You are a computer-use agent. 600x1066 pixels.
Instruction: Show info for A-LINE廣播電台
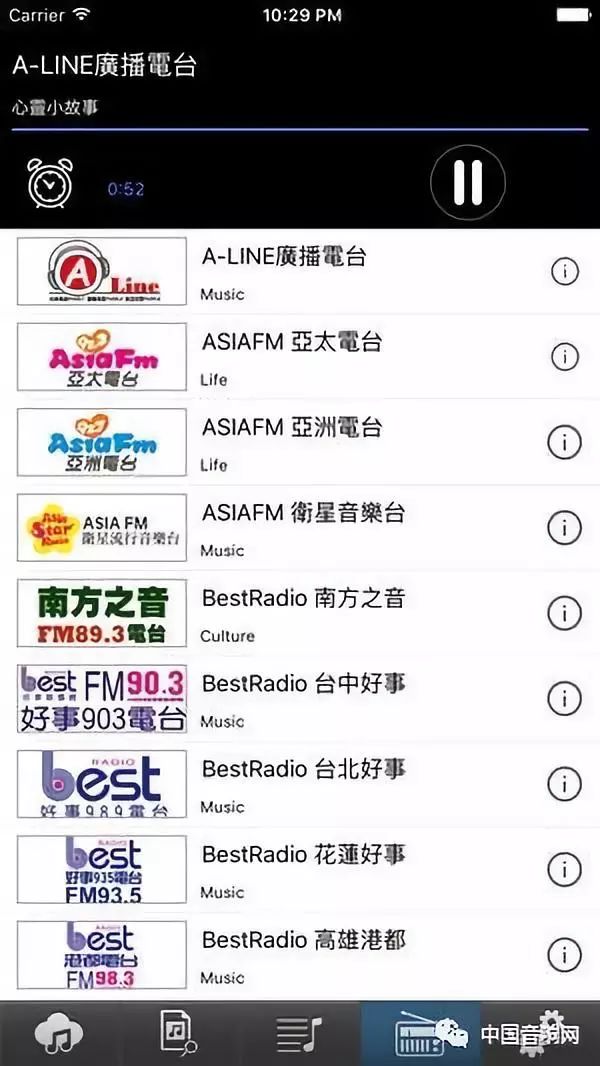click(x=565, y=271)
